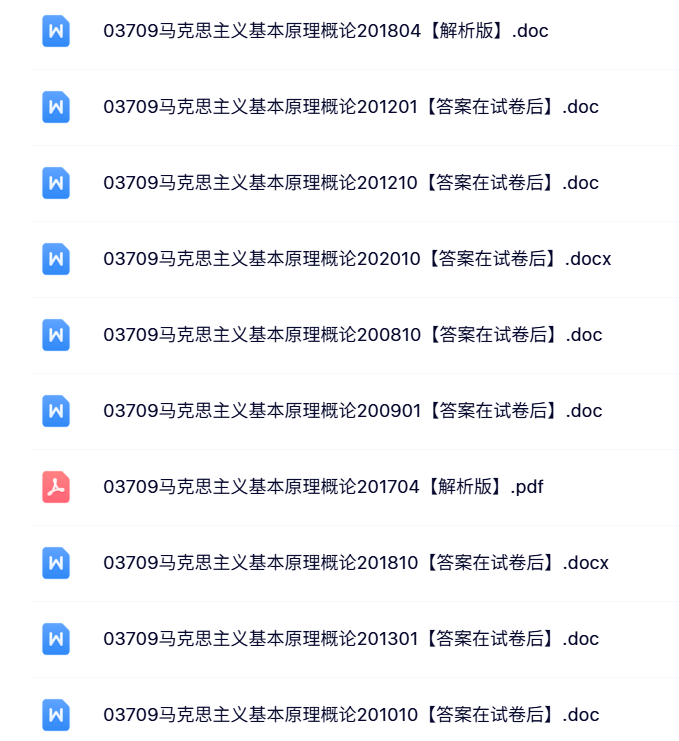The image size is (679, 741).
Task: Open the 201201【答案在试卷后】.doc file
Action: pyautogui.click(x=350, y=107)
